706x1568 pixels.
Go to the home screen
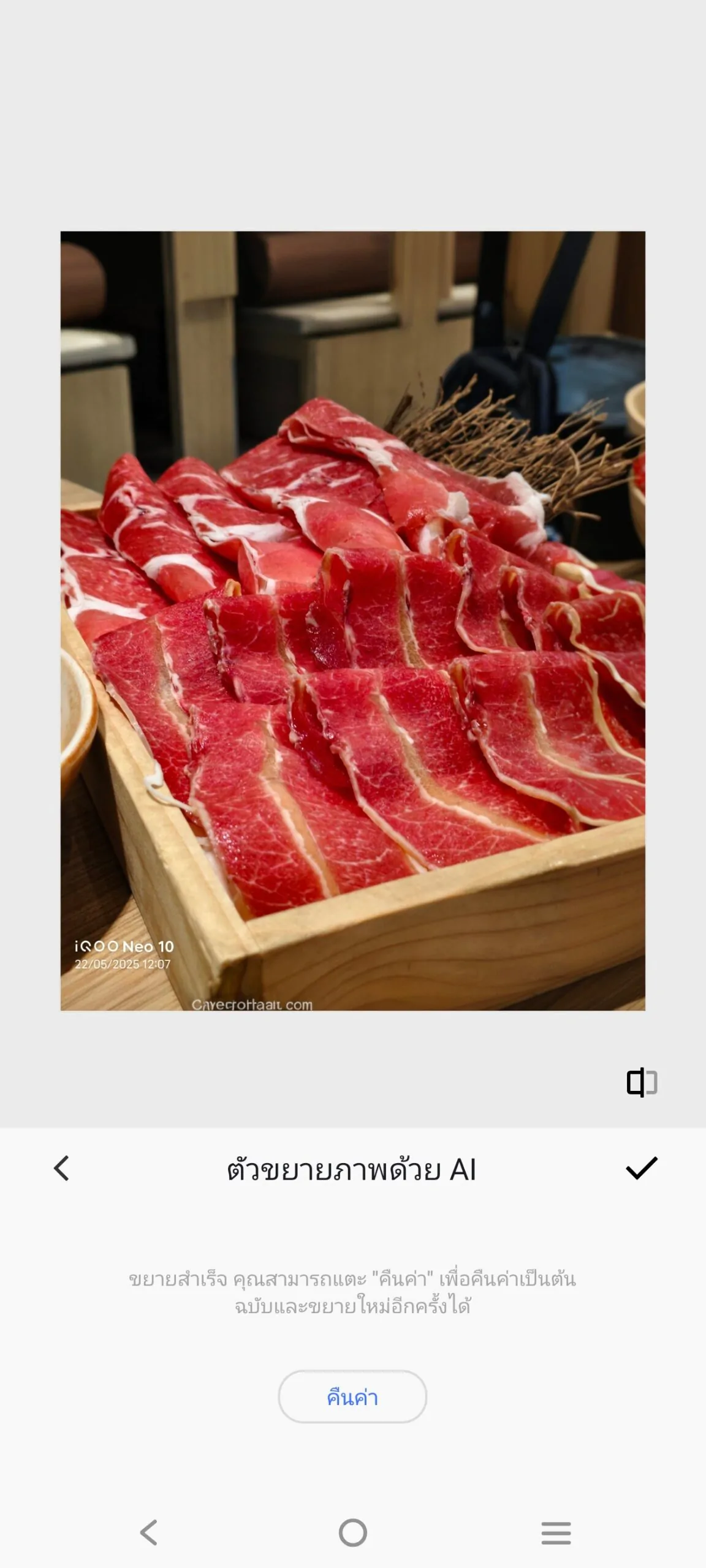click(x=353, y=1532)
